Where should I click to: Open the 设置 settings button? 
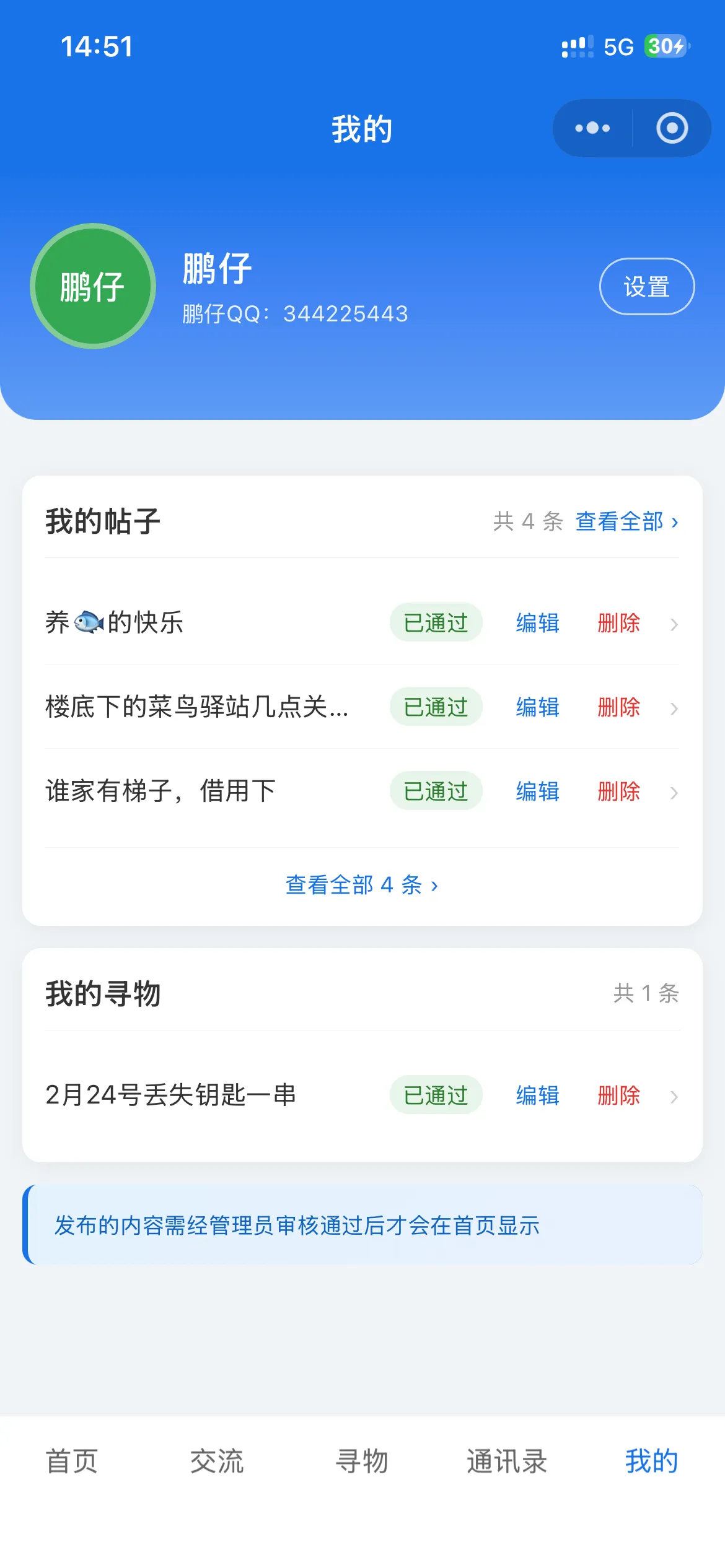point(646,286)
